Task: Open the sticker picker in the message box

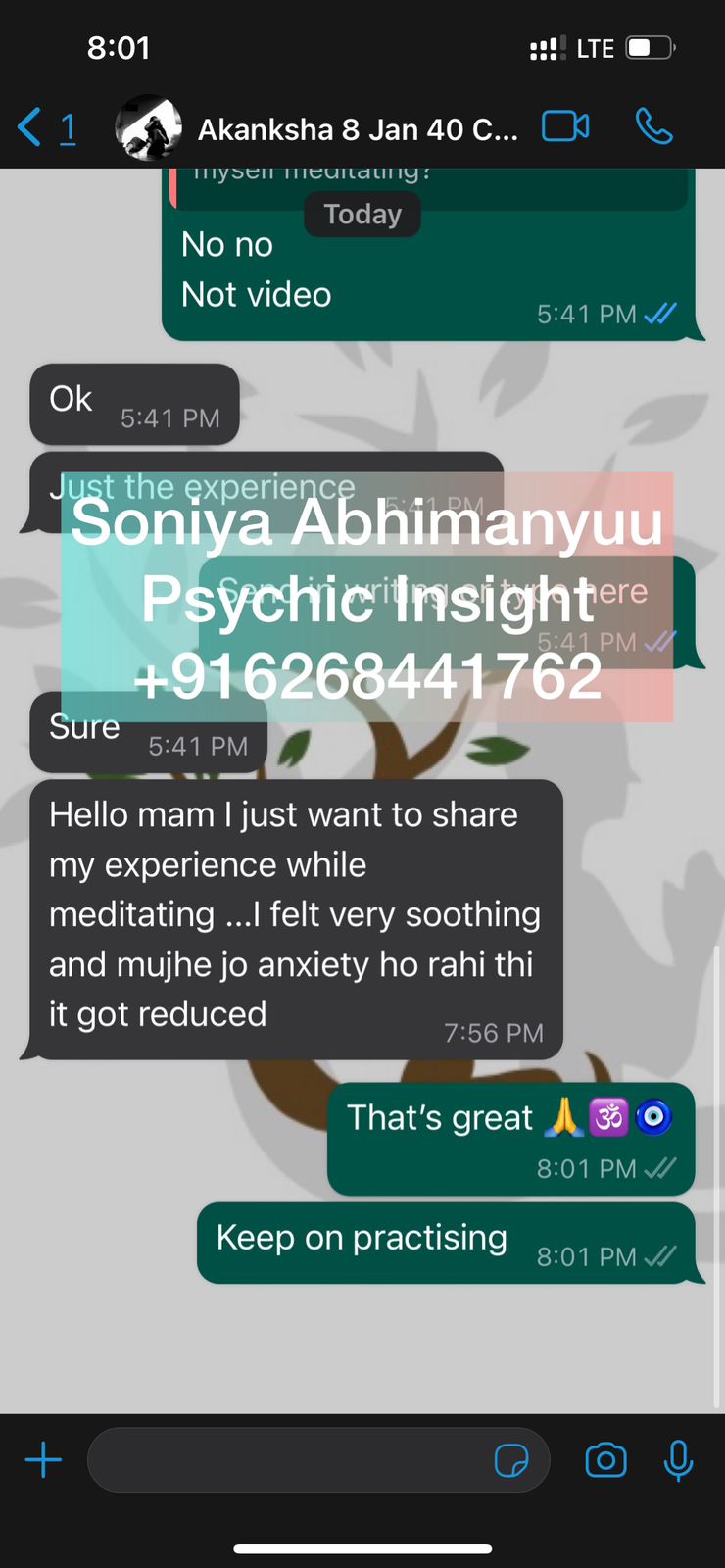Action: (x=511, y=1460)
